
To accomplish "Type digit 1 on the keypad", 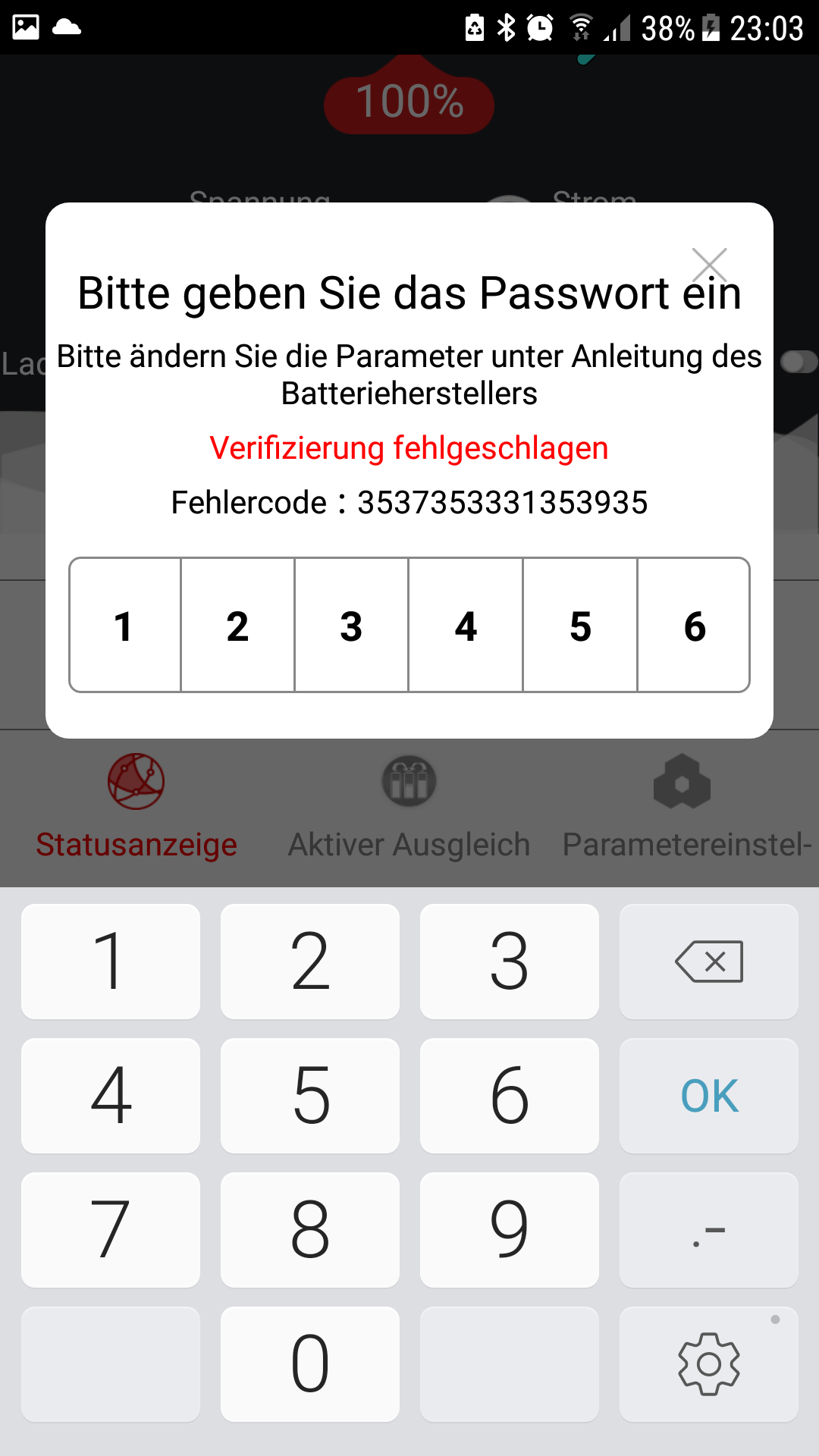I will 111,962.
